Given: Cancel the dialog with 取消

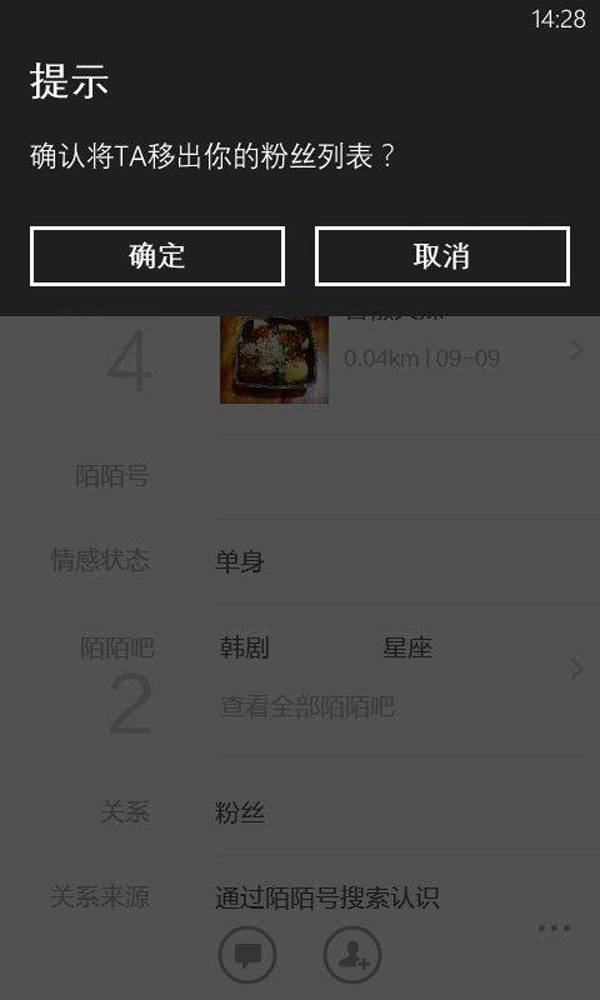Looking at the screenshot, I should point(442,256).
